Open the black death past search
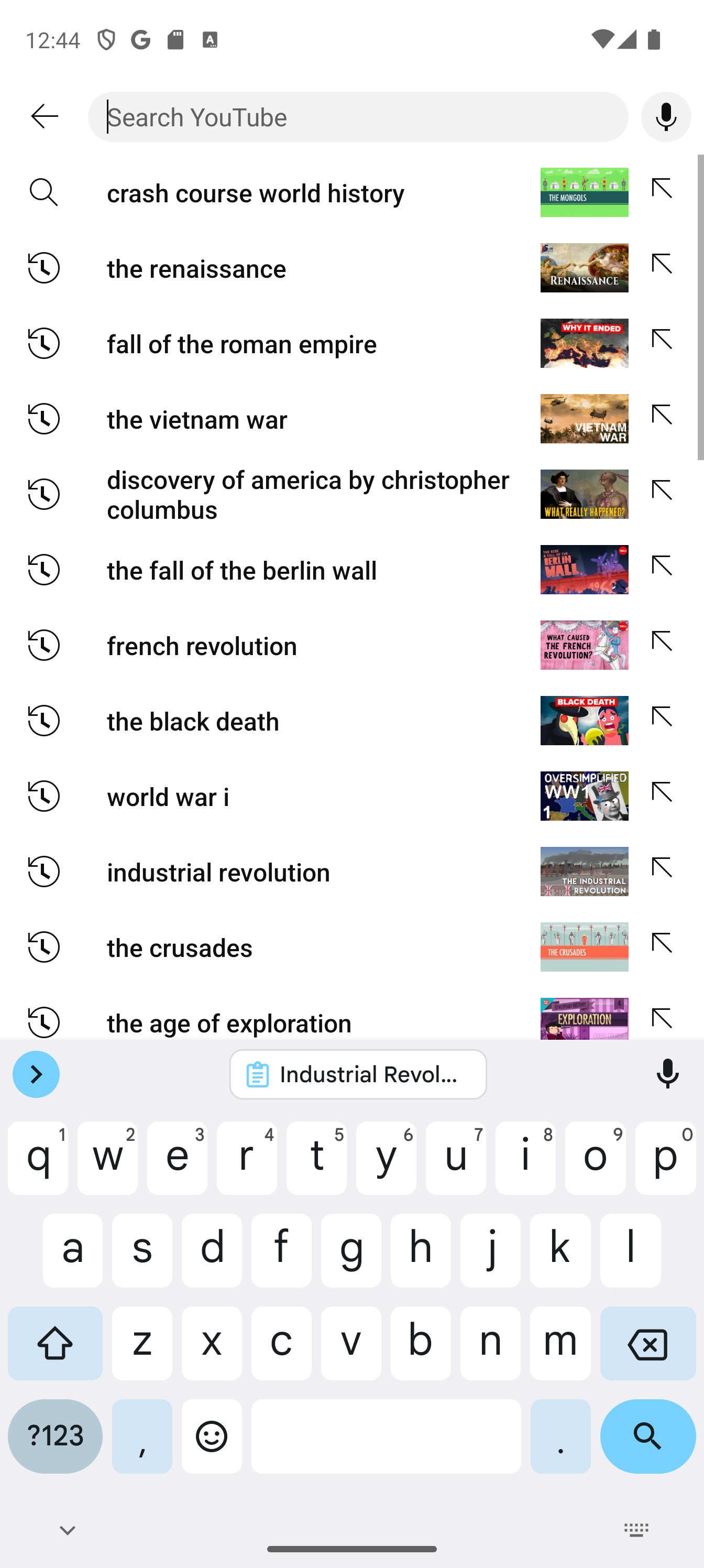 pos(268,721)
